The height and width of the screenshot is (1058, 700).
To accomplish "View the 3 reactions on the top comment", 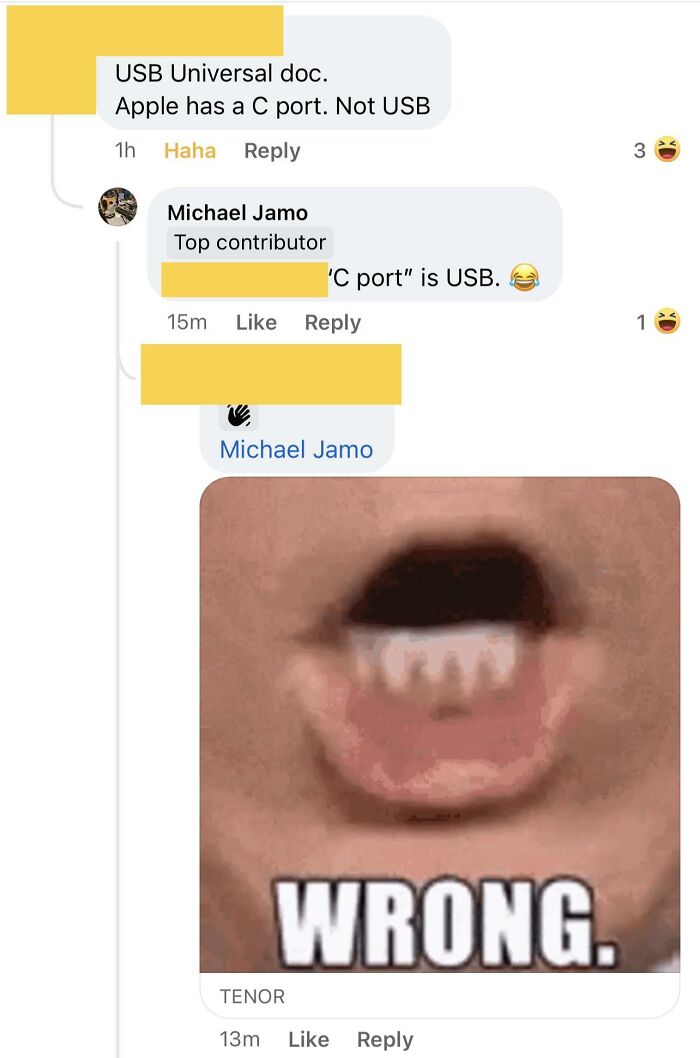I will pos(657,150).
